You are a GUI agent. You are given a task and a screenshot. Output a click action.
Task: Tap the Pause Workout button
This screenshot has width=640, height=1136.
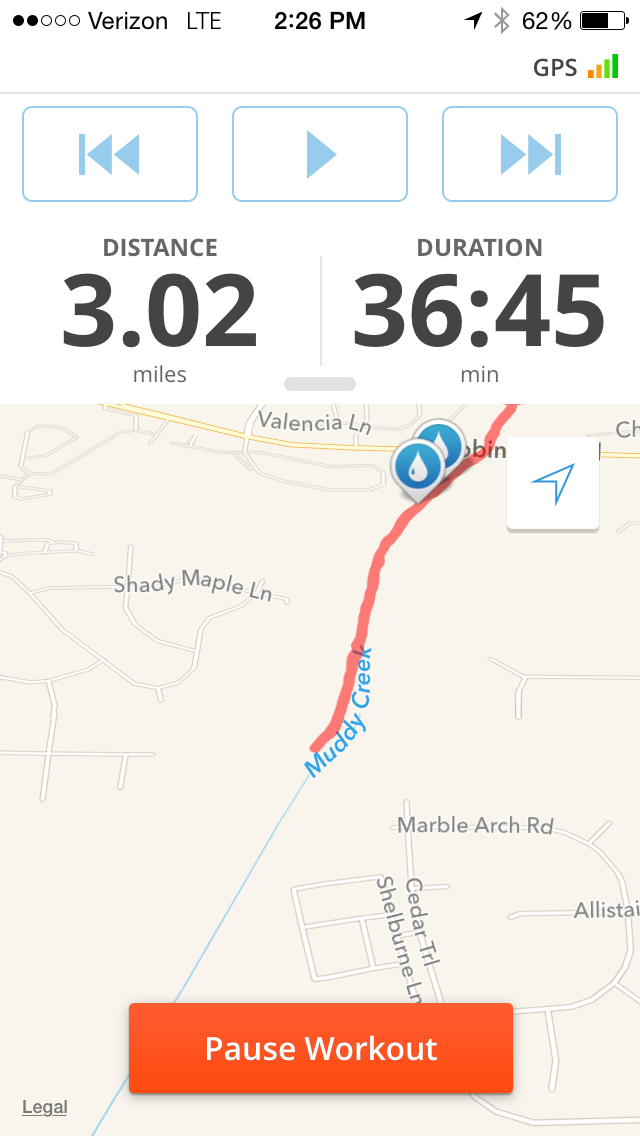click(x=321, y=1048)
